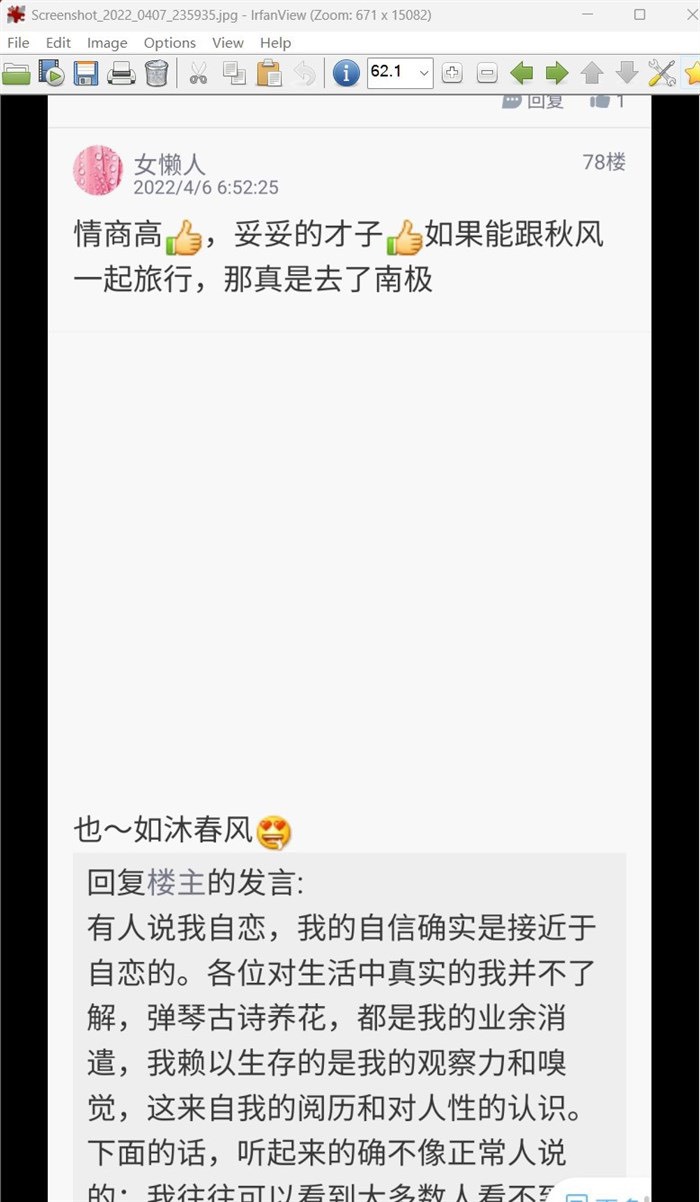This screenshot has height=1202, width=700.
Task: Show image information via the blue info icon
Action: point(346,73)
